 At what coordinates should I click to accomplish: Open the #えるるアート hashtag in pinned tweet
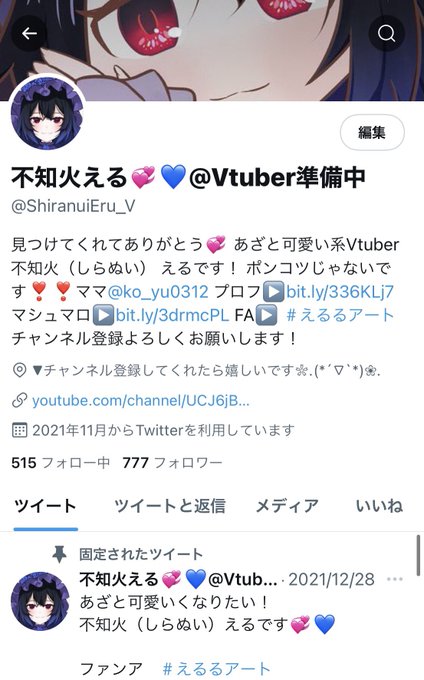(x=216, y=669)
